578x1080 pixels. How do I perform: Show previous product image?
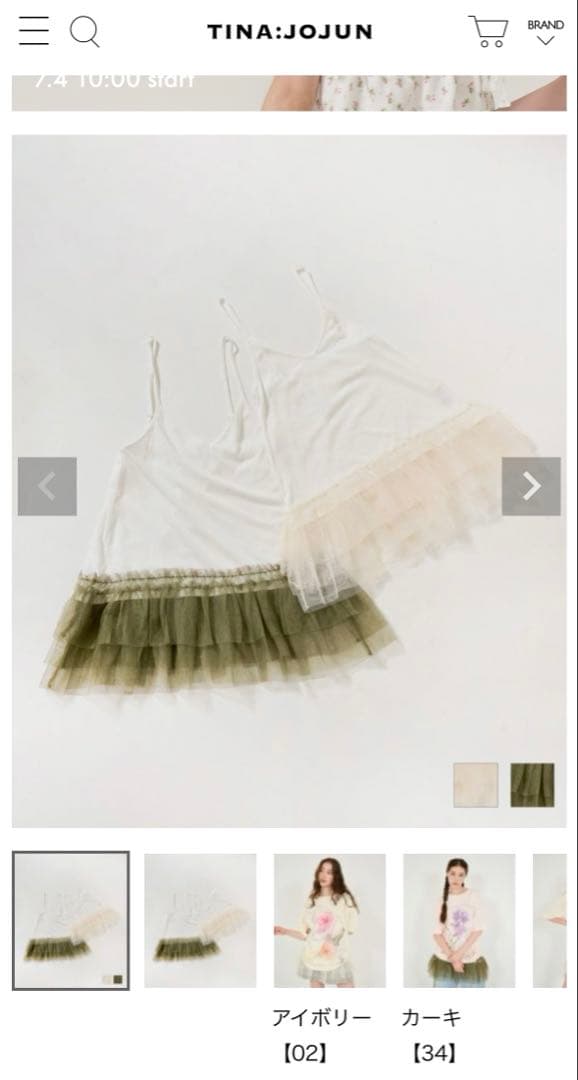click(48, 486)
